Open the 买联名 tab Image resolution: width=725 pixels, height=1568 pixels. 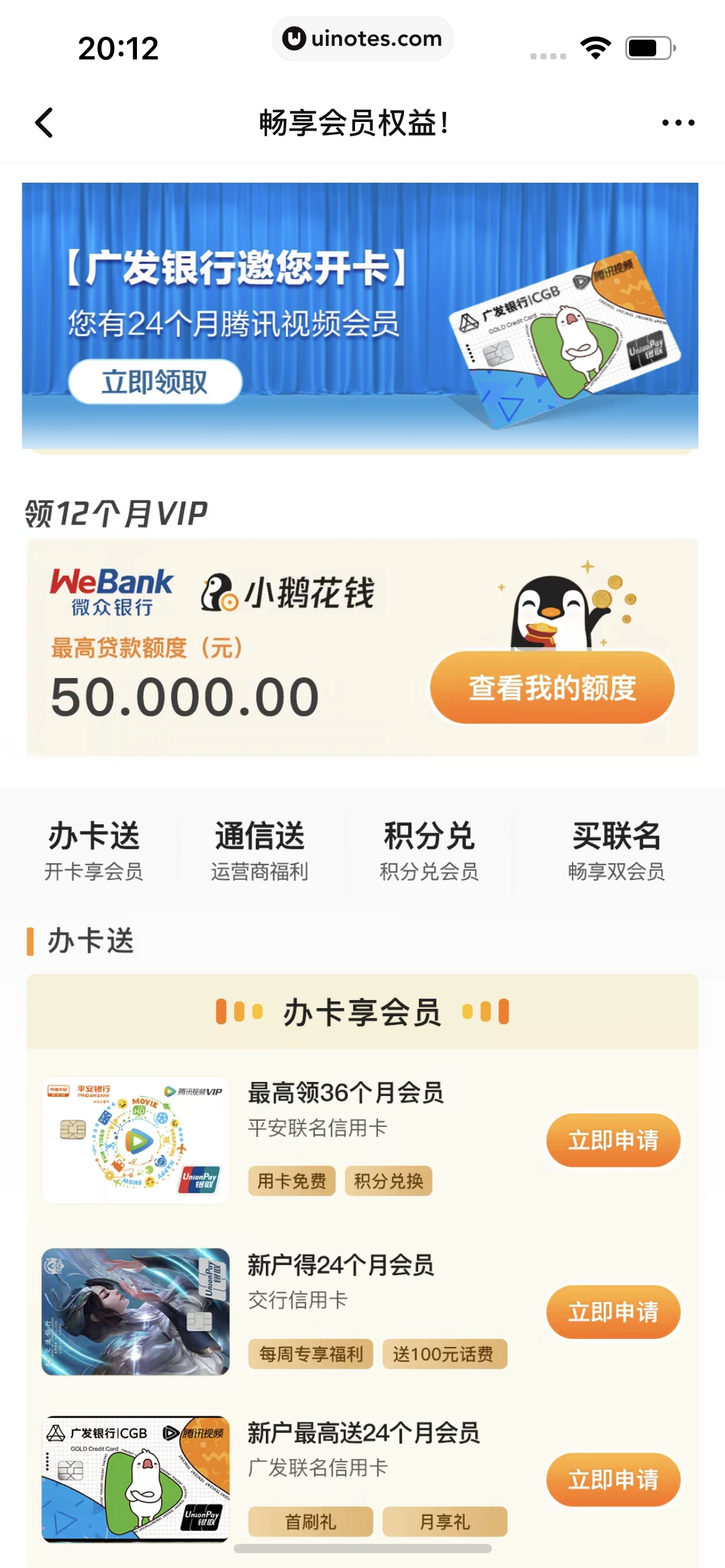(616, 850)
